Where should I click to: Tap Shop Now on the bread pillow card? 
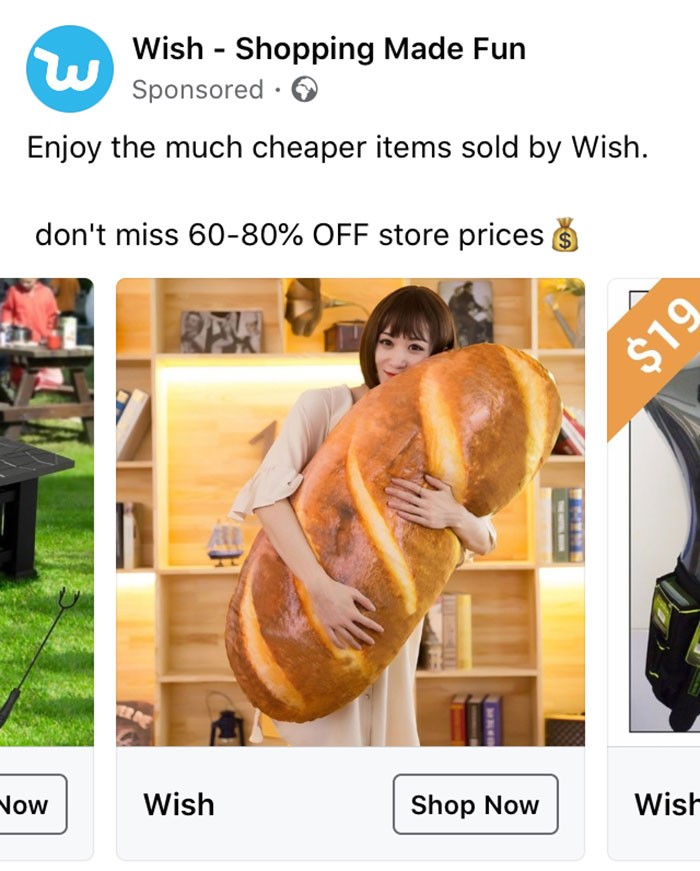point(474,804)
